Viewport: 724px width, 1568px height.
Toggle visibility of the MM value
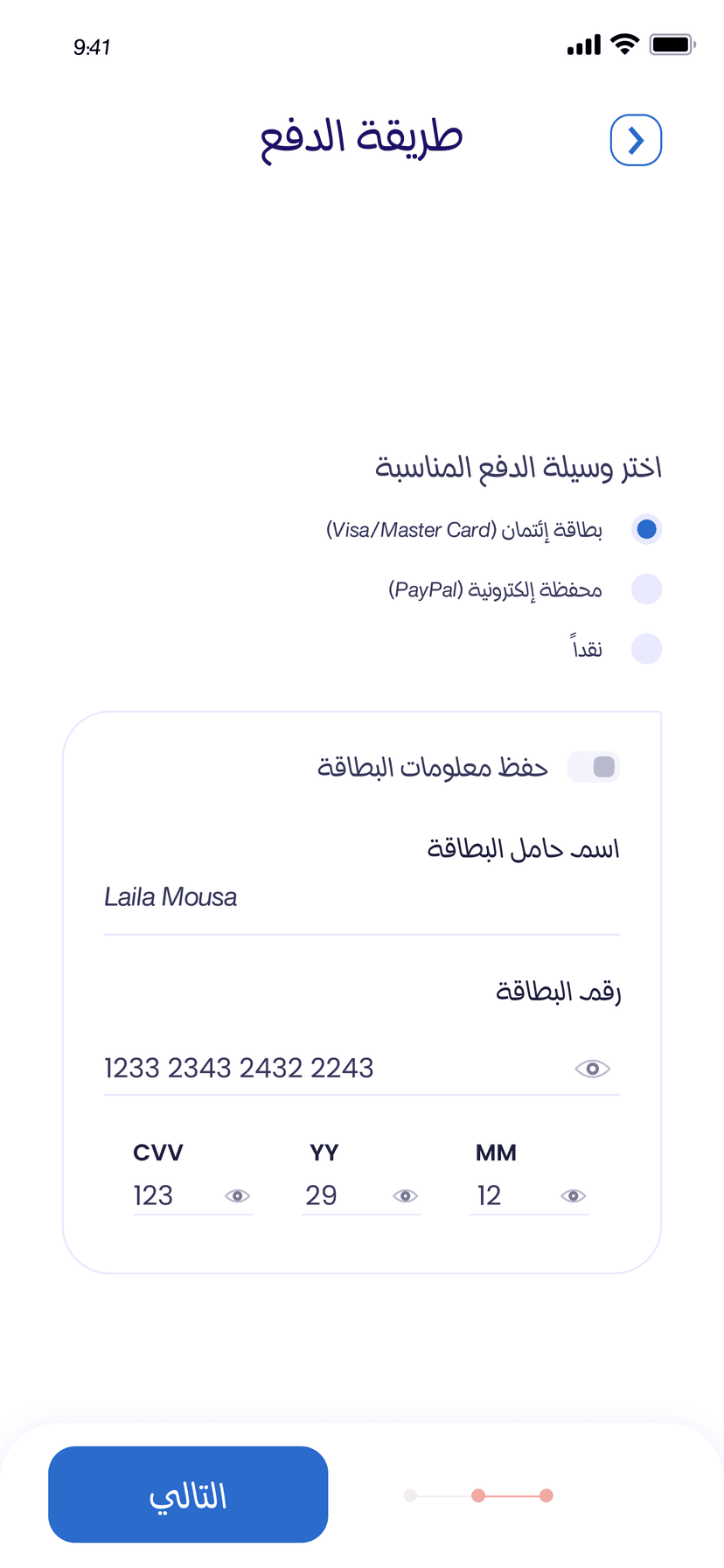coord(573,1195)
